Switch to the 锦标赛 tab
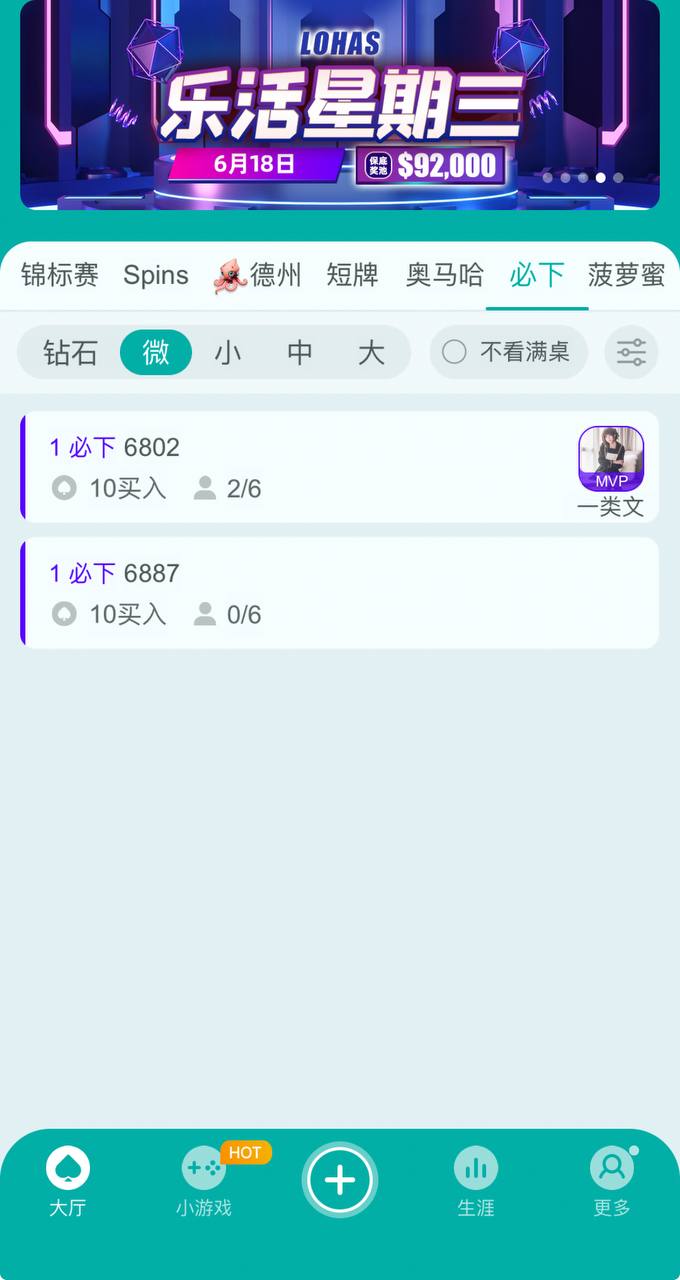Screen dimensions: 680x1280 pyautogui.click(x=60, y=275)
